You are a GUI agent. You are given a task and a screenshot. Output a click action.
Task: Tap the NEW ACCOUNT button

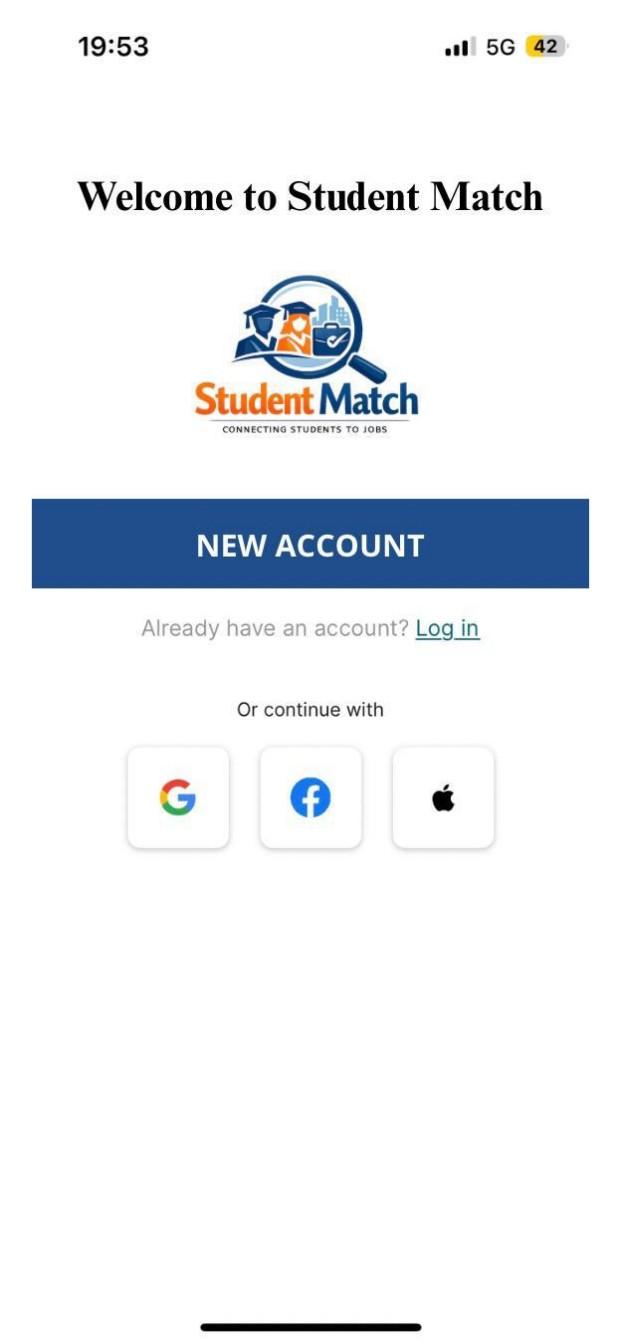[310, 544]
